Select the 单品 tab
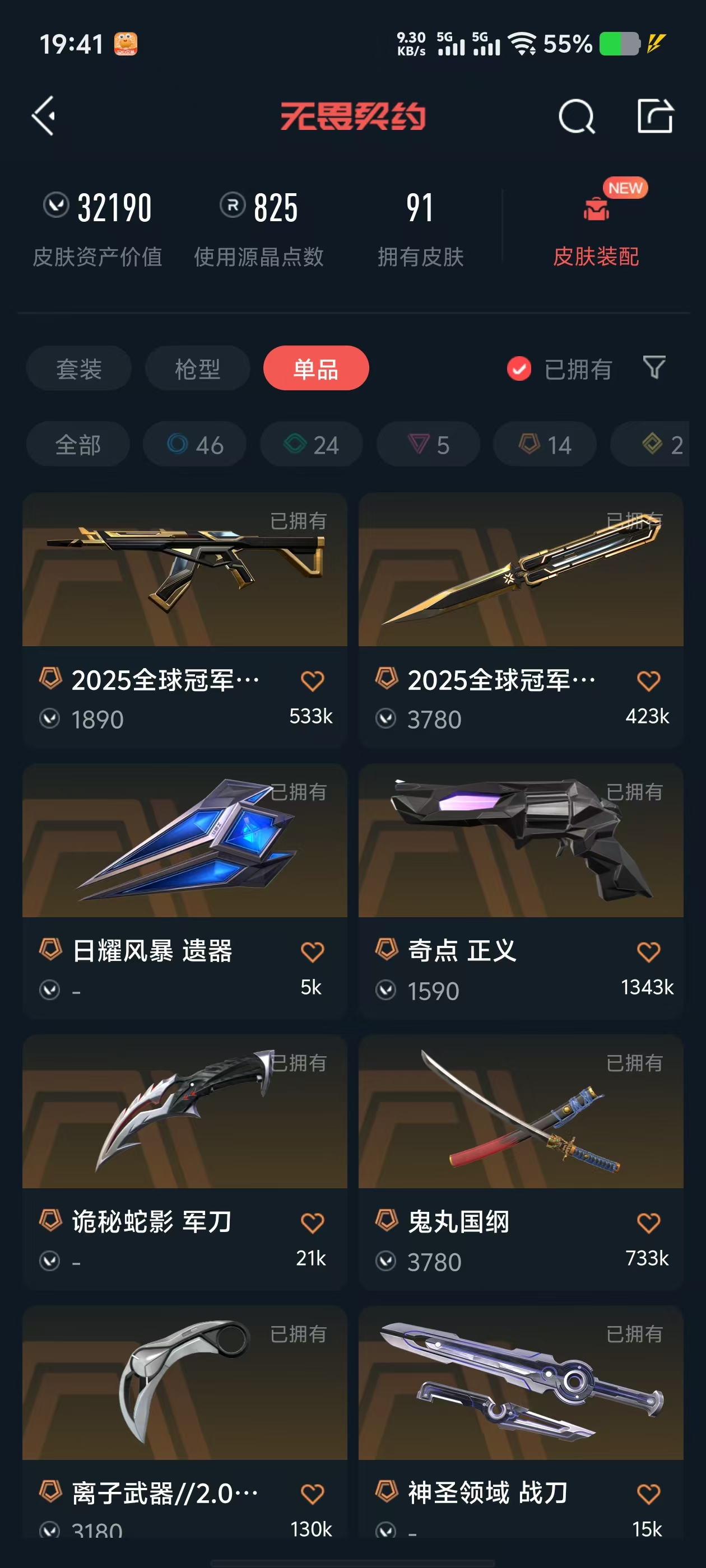Screen dimensions: 706x1568 [x=315, y=368]
